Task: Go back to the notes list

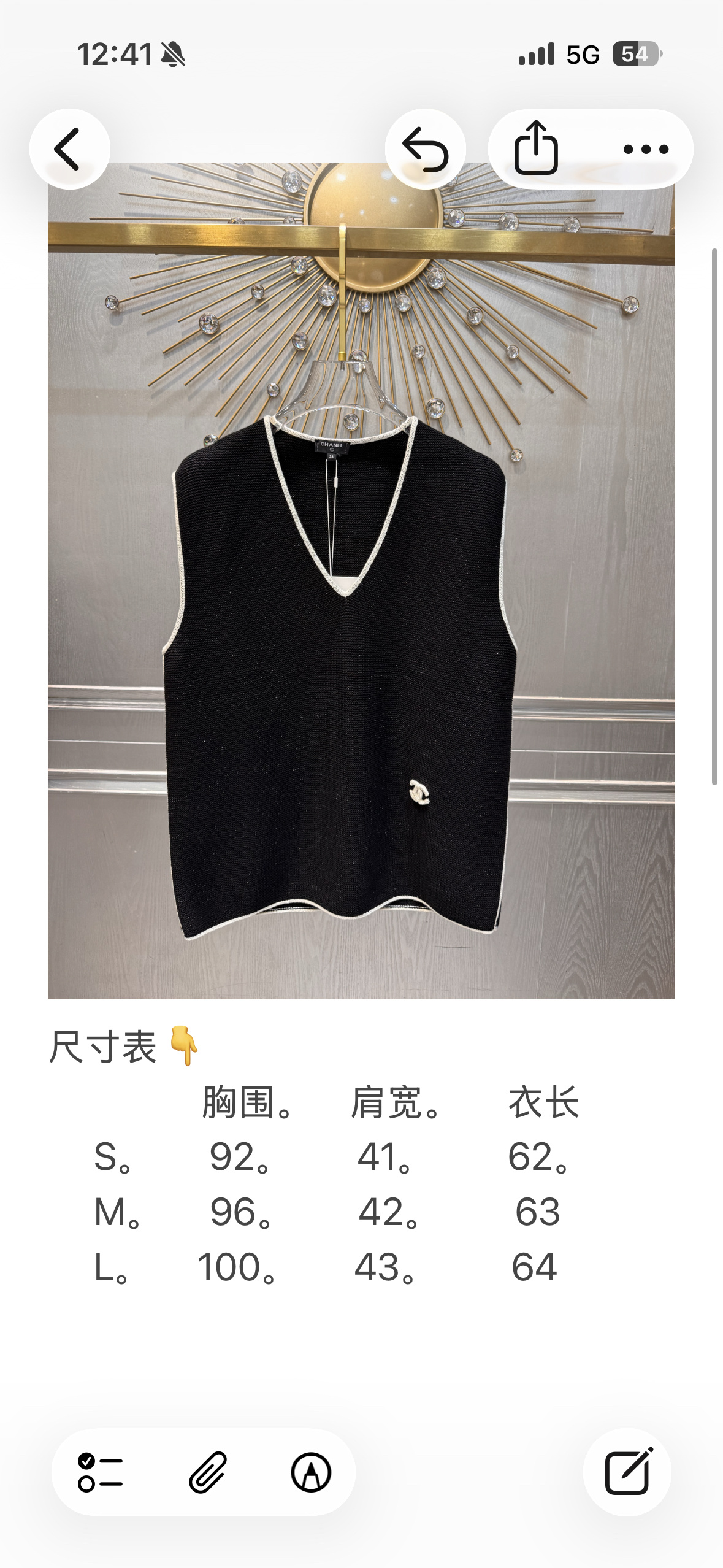Action: pos(69,149)
